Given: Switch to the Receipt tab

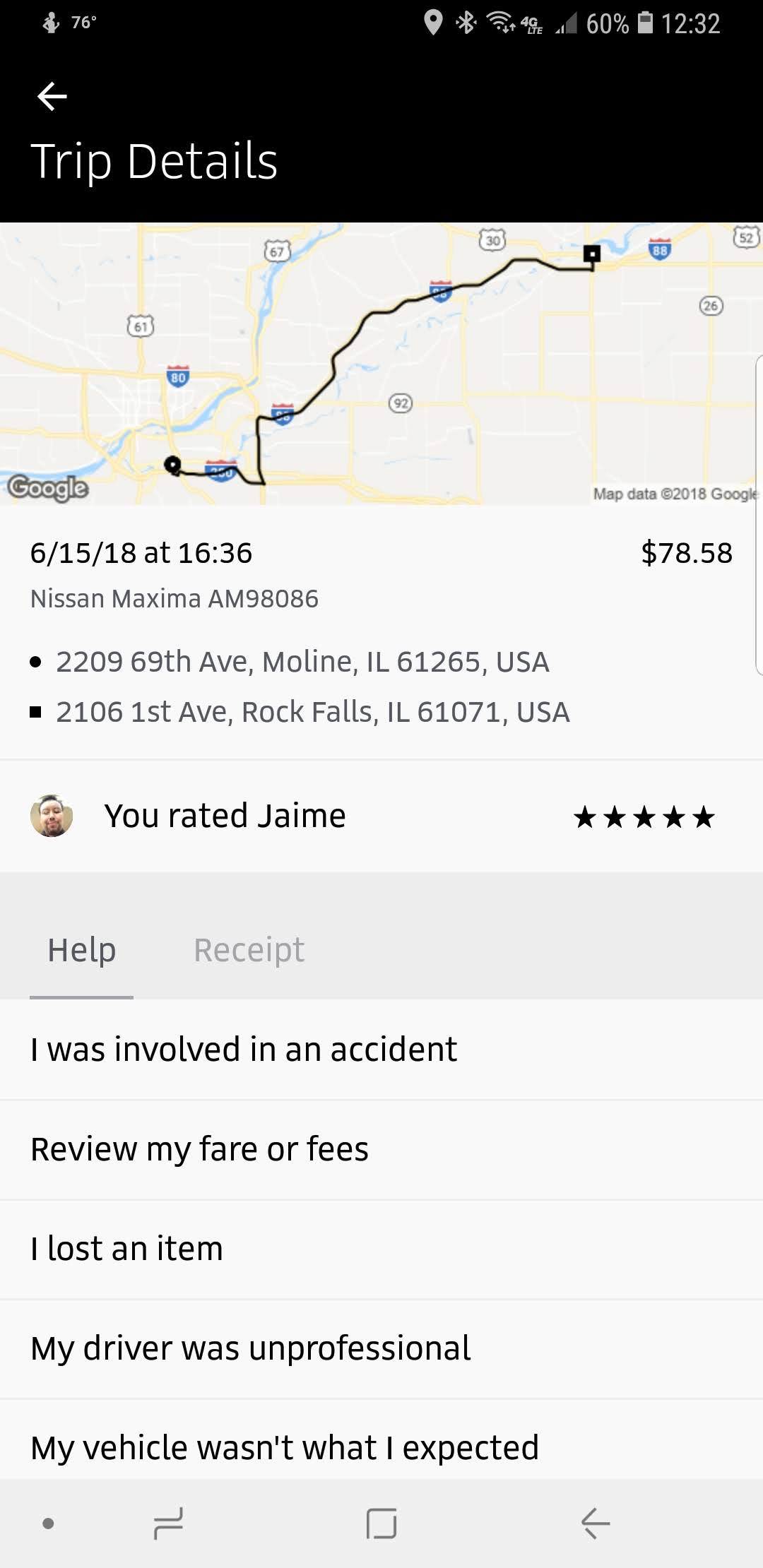Looking at the screenshot, I should 249,950.
